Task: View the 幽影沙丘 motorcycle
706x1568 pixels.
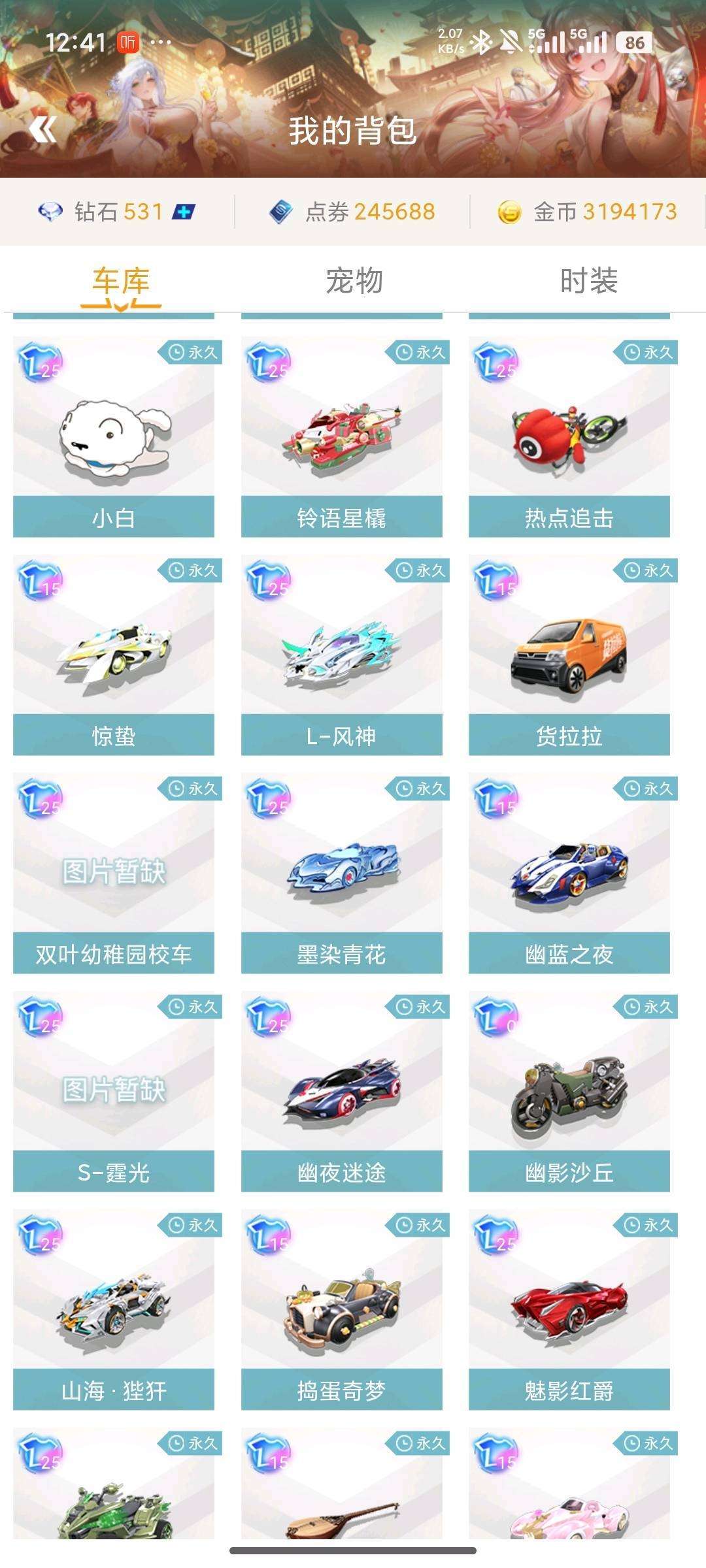Action: [569, 1091]
